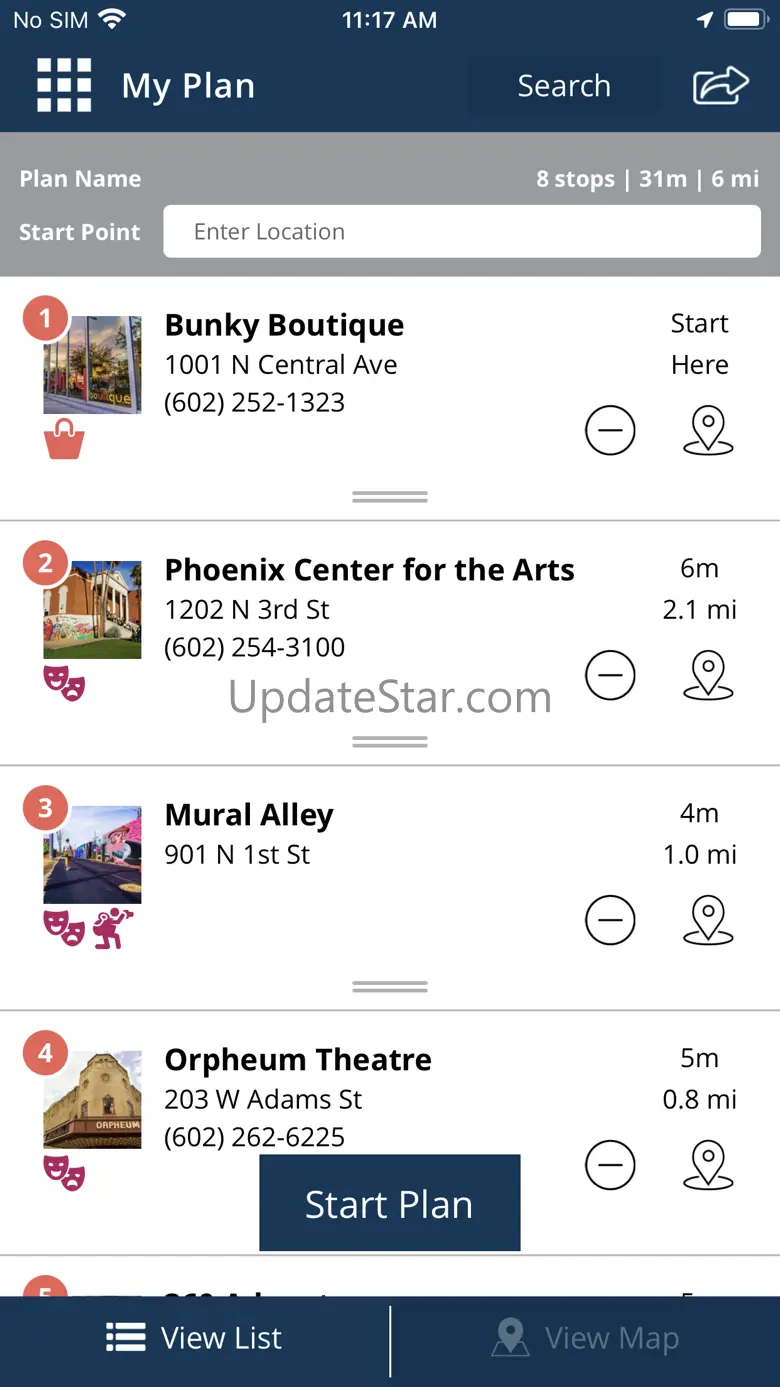Open the Mural Alley stop

tap(249, 815)
